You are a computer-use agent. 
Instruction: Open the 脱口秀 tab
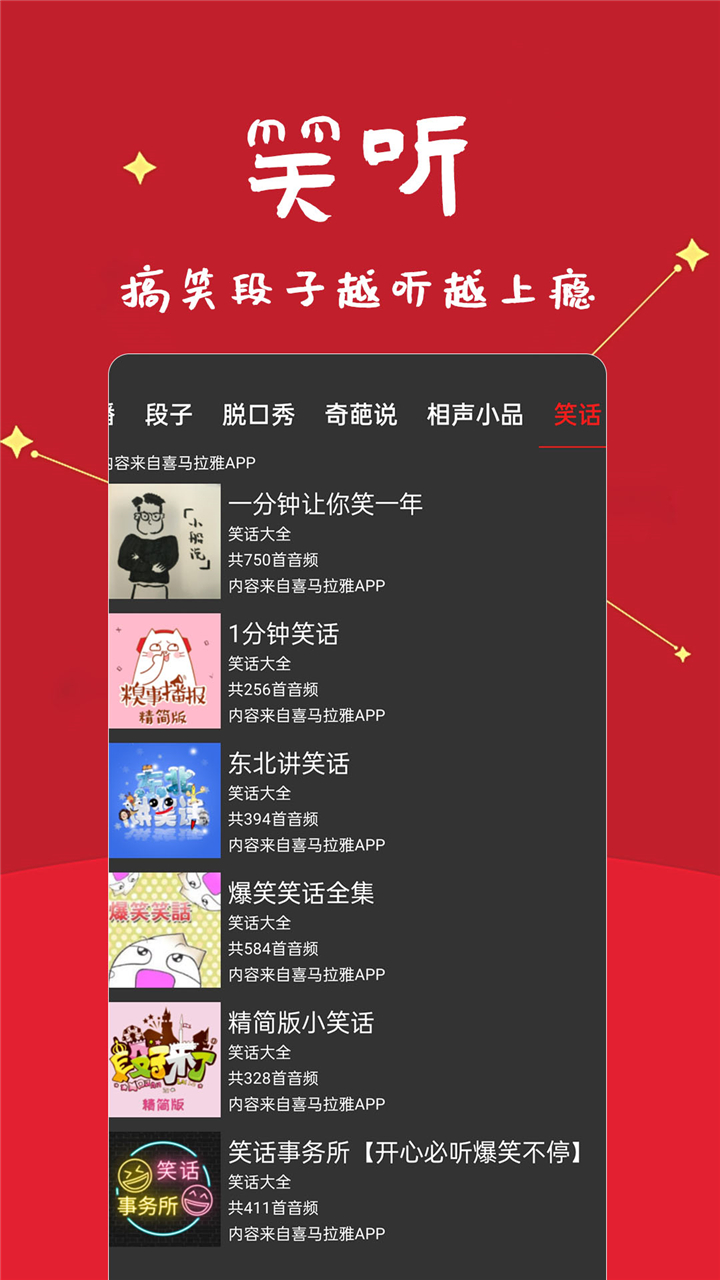(258, 416)
